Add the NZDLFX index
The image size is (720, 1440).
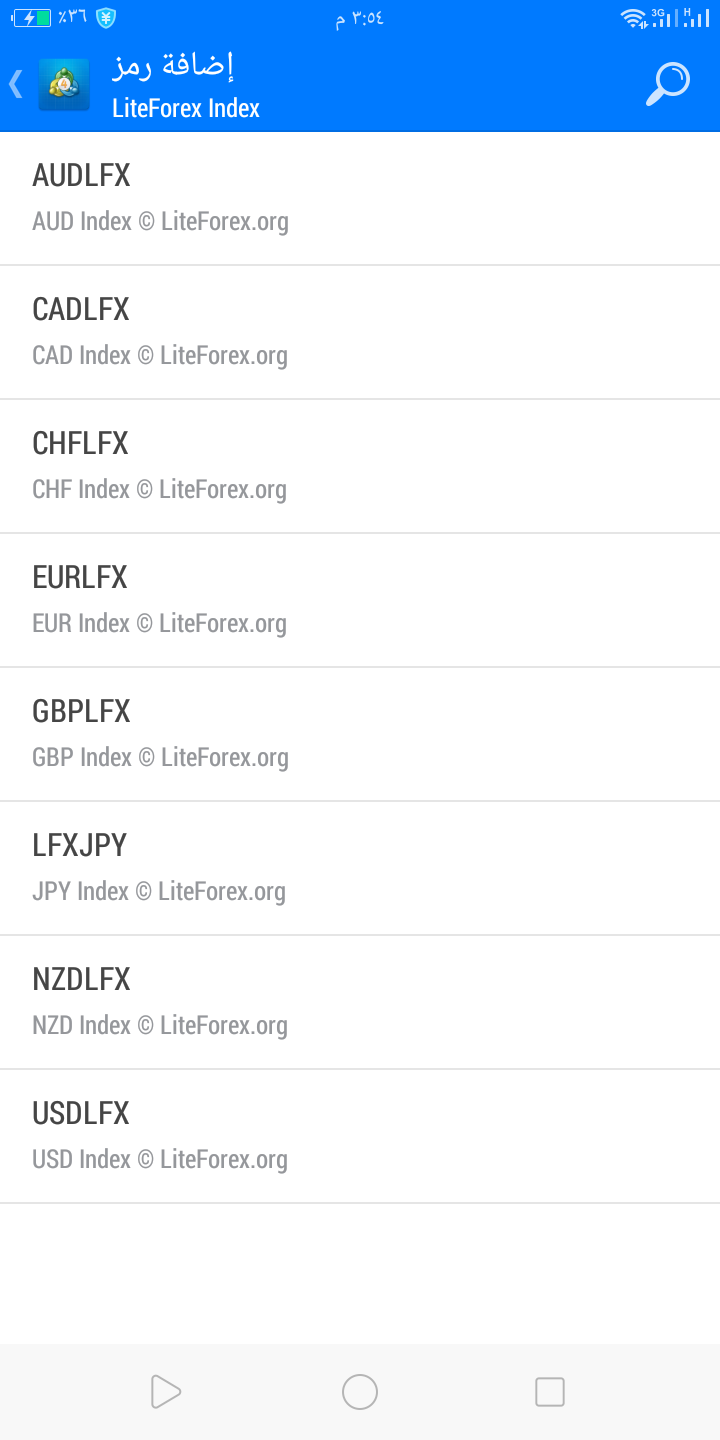(360, 1003)
